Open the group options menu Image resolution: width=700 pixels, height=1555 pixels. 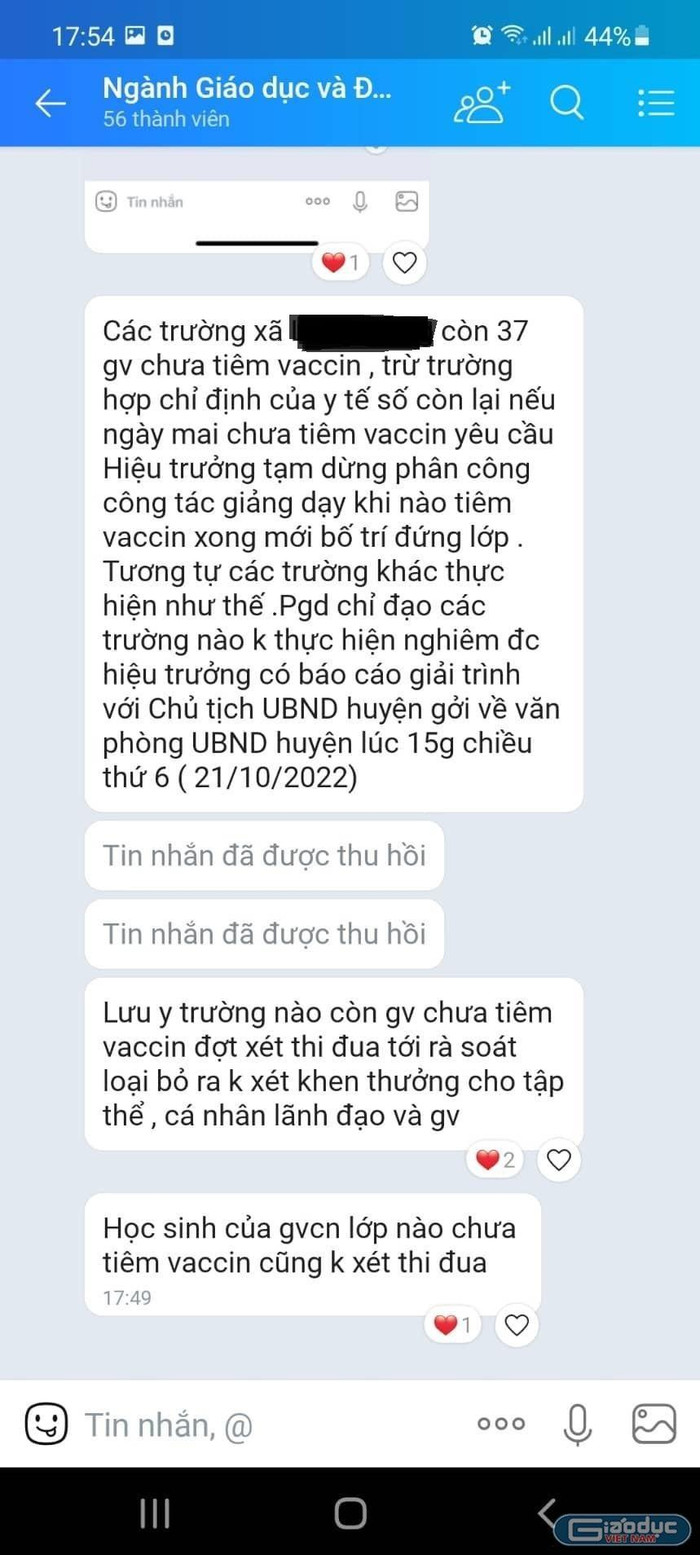[655, 103]
